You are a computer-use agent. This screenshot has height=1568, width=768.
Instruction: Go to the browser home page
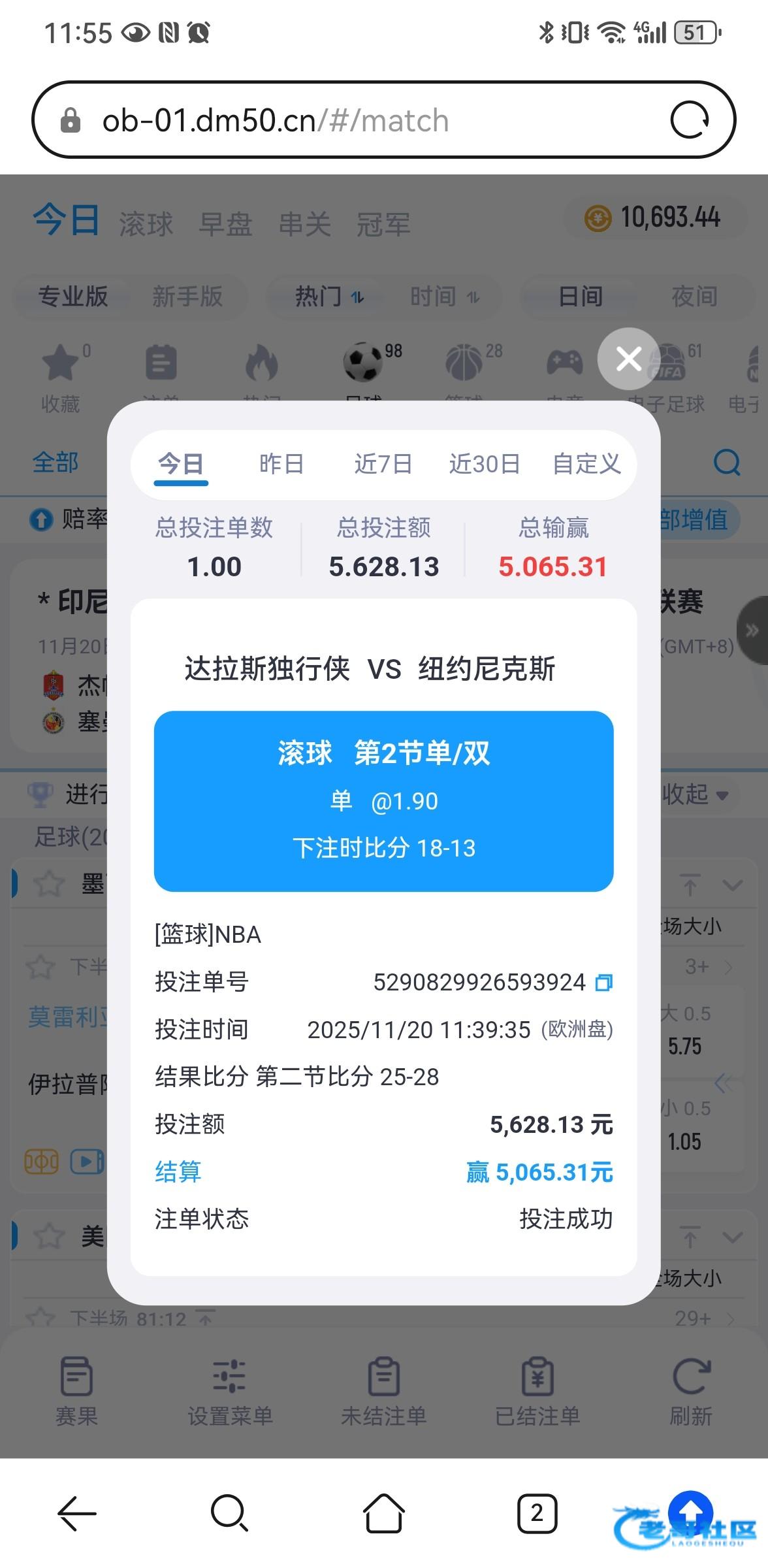tap(383, 1512)
